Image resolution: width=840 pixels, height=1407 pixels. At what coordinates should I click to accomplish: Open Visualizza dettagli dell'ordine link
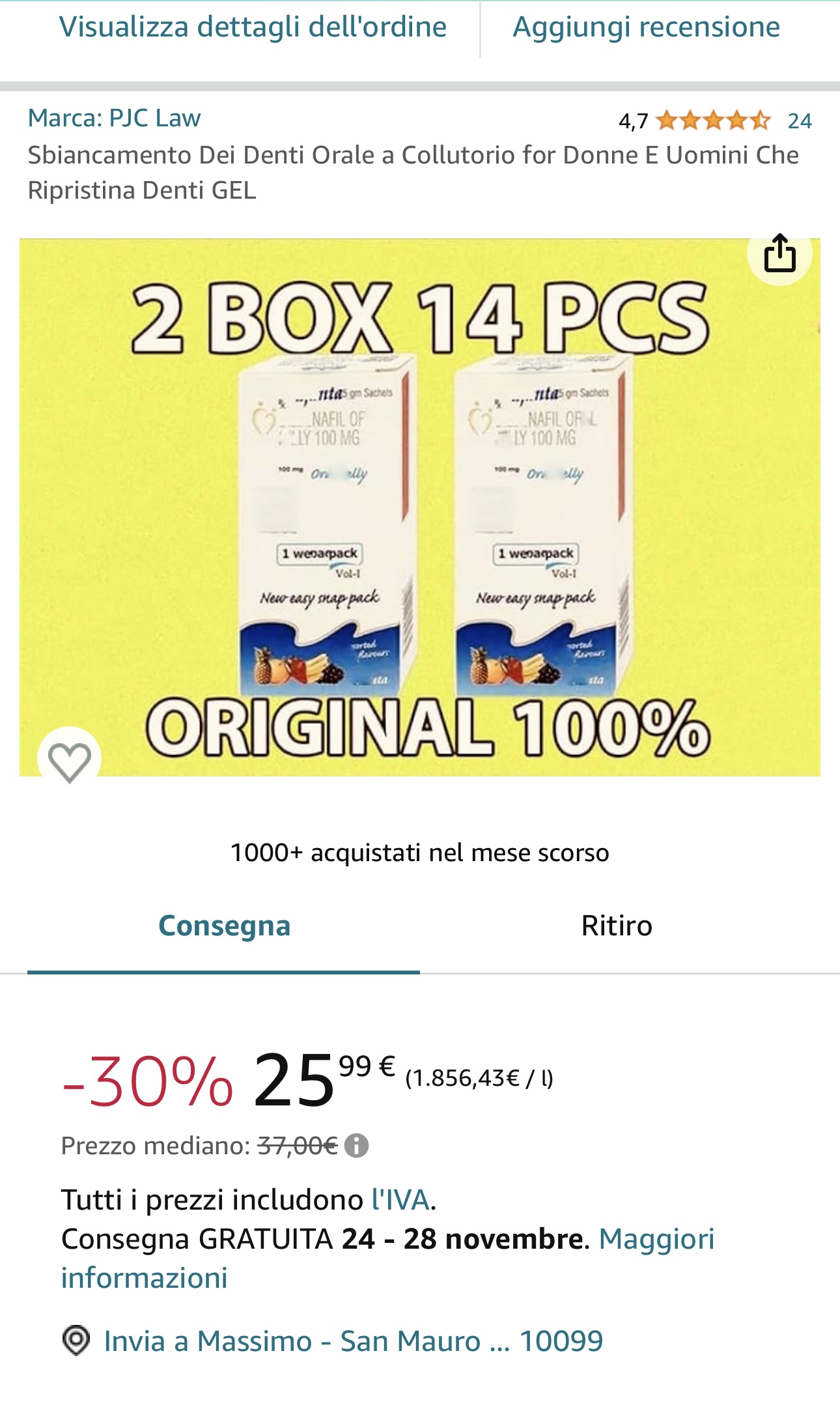pos(253,27)
